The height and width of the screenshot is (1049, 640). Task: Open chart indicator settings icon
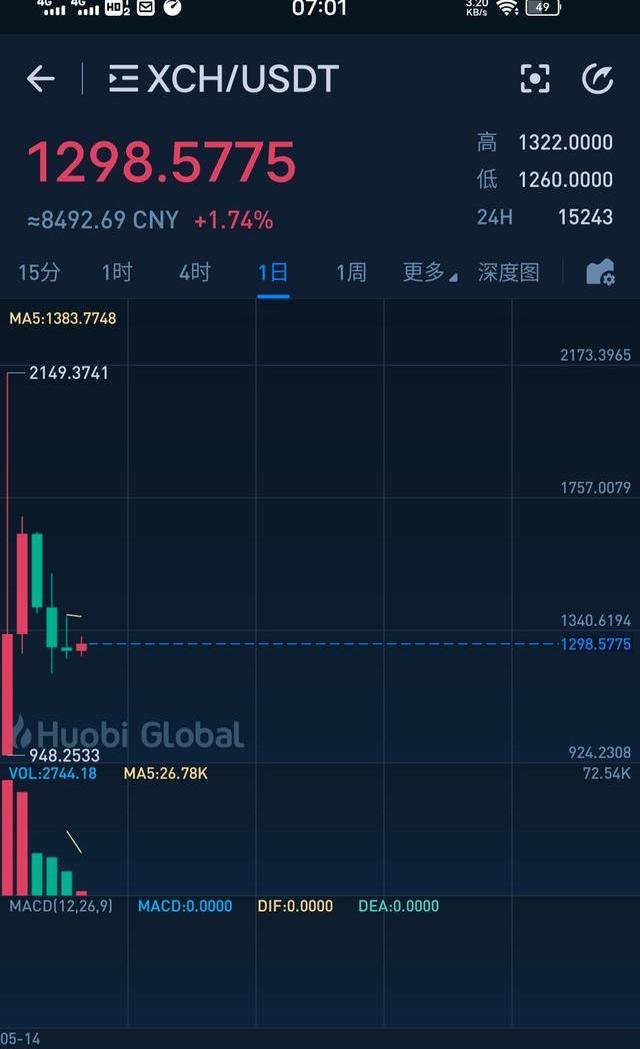point(600,272)
